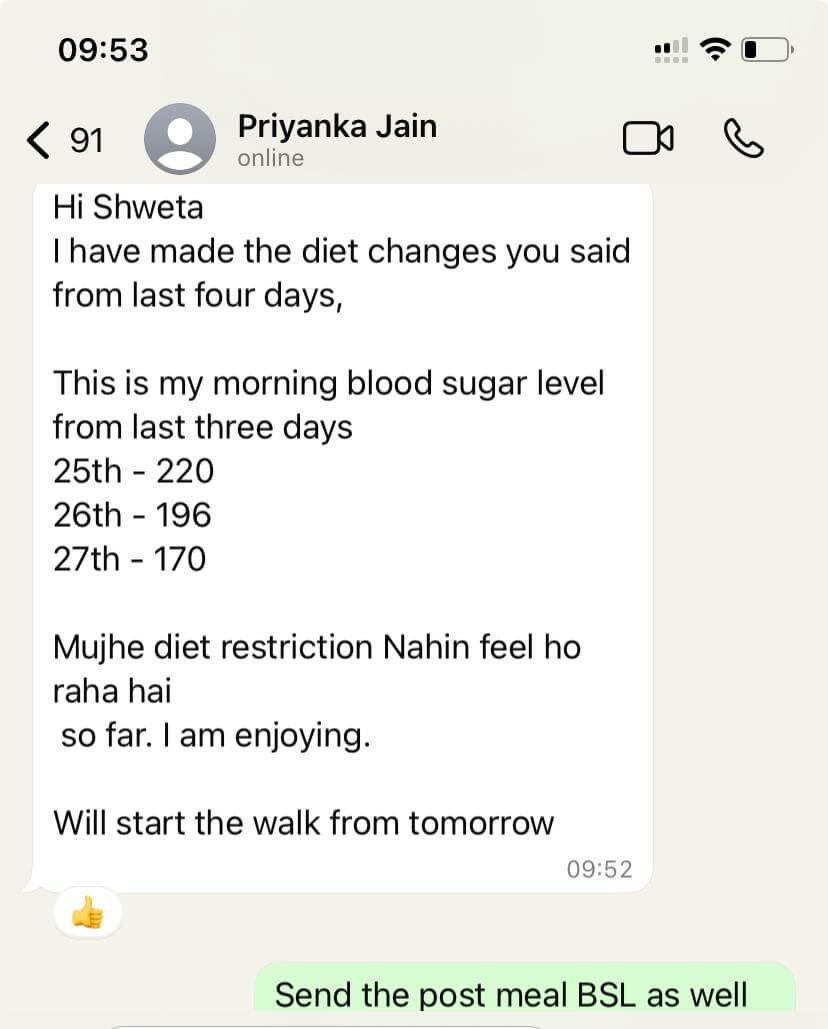Image resolution: width=828 pixels, height=1029 pixels.
Task: Start a voice call with Priyanka Jain
Action: (743, 139)
